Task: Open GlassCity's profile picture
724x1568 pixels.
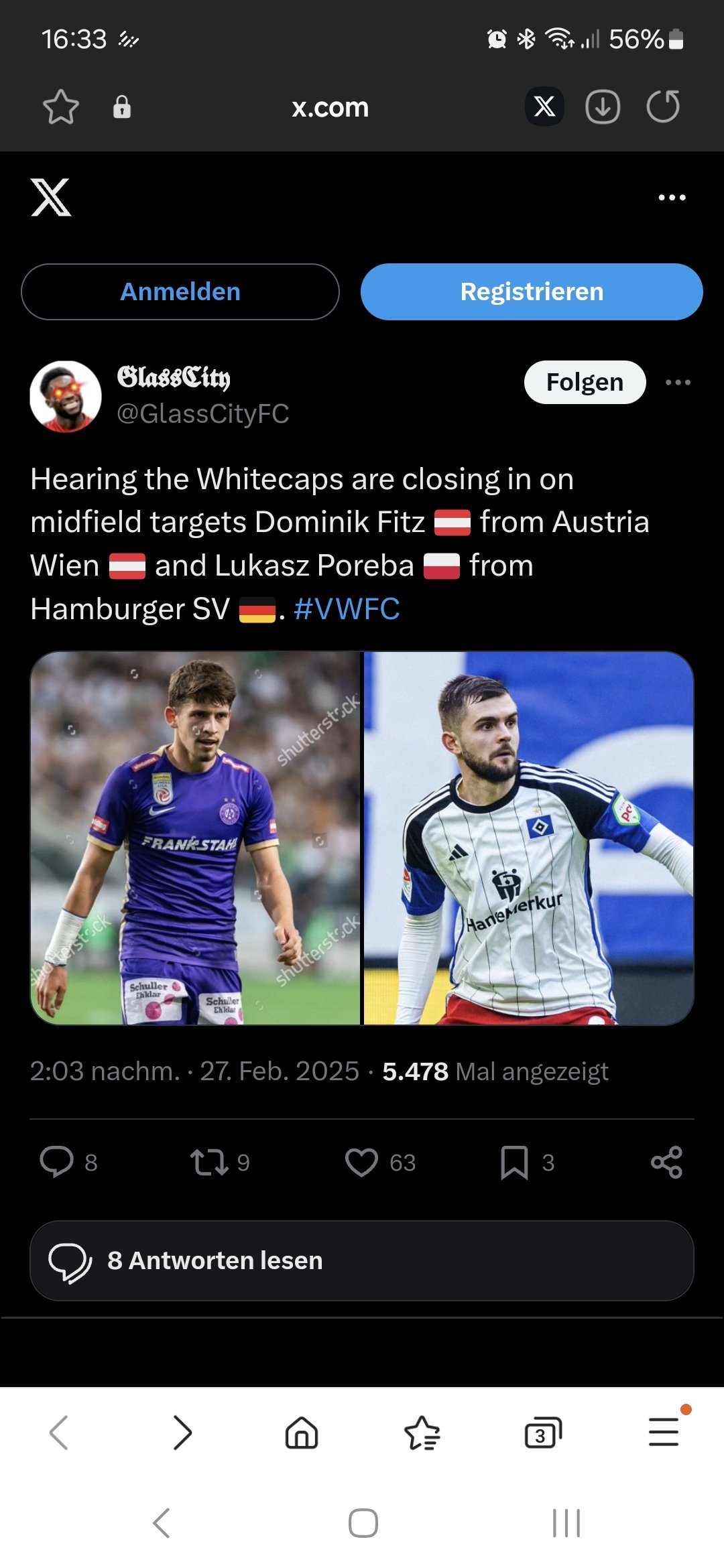Action: pyautogui.click(x=66, y=397)
